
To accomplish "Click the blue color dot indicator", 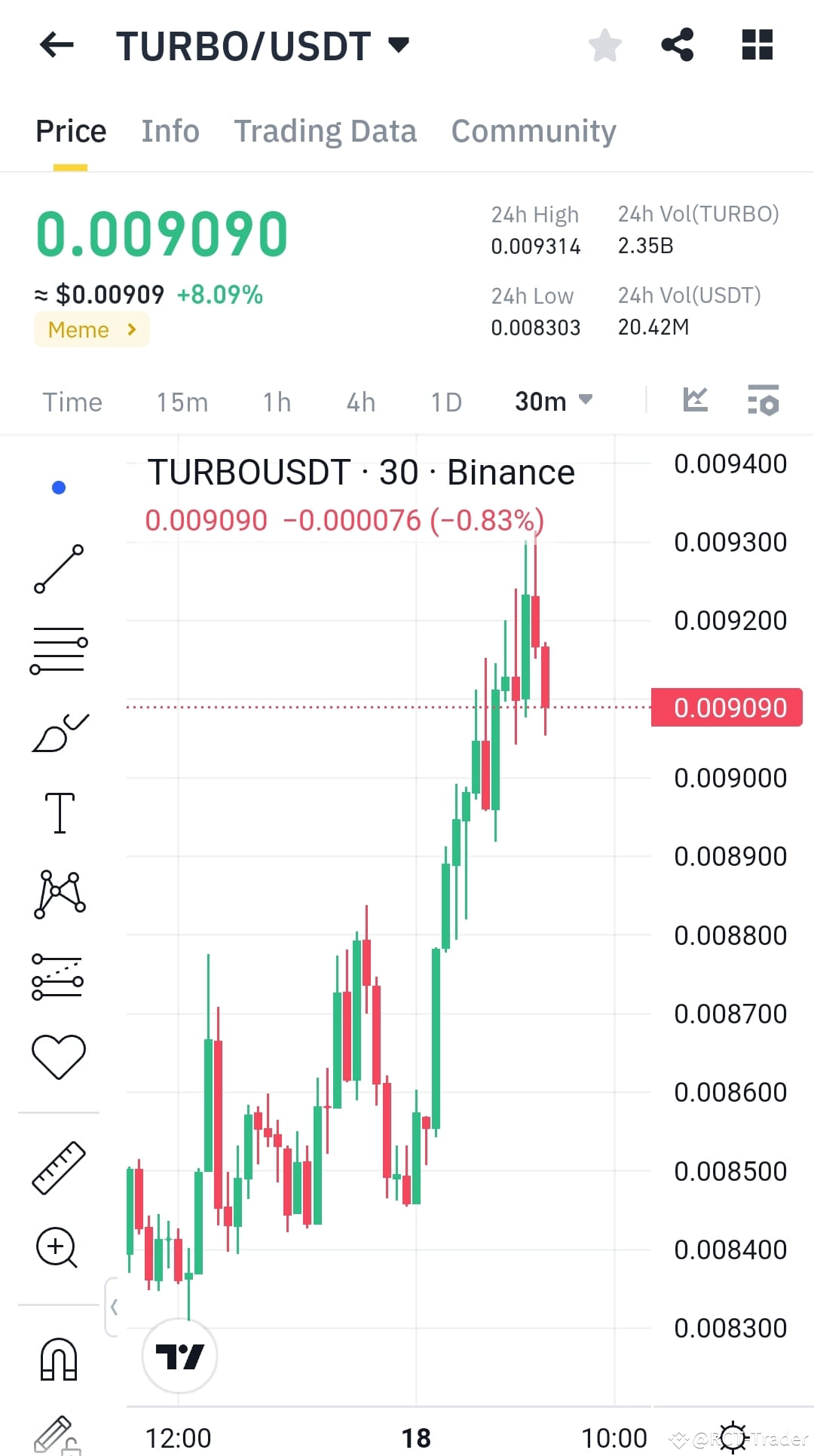I will pos(60,488).
